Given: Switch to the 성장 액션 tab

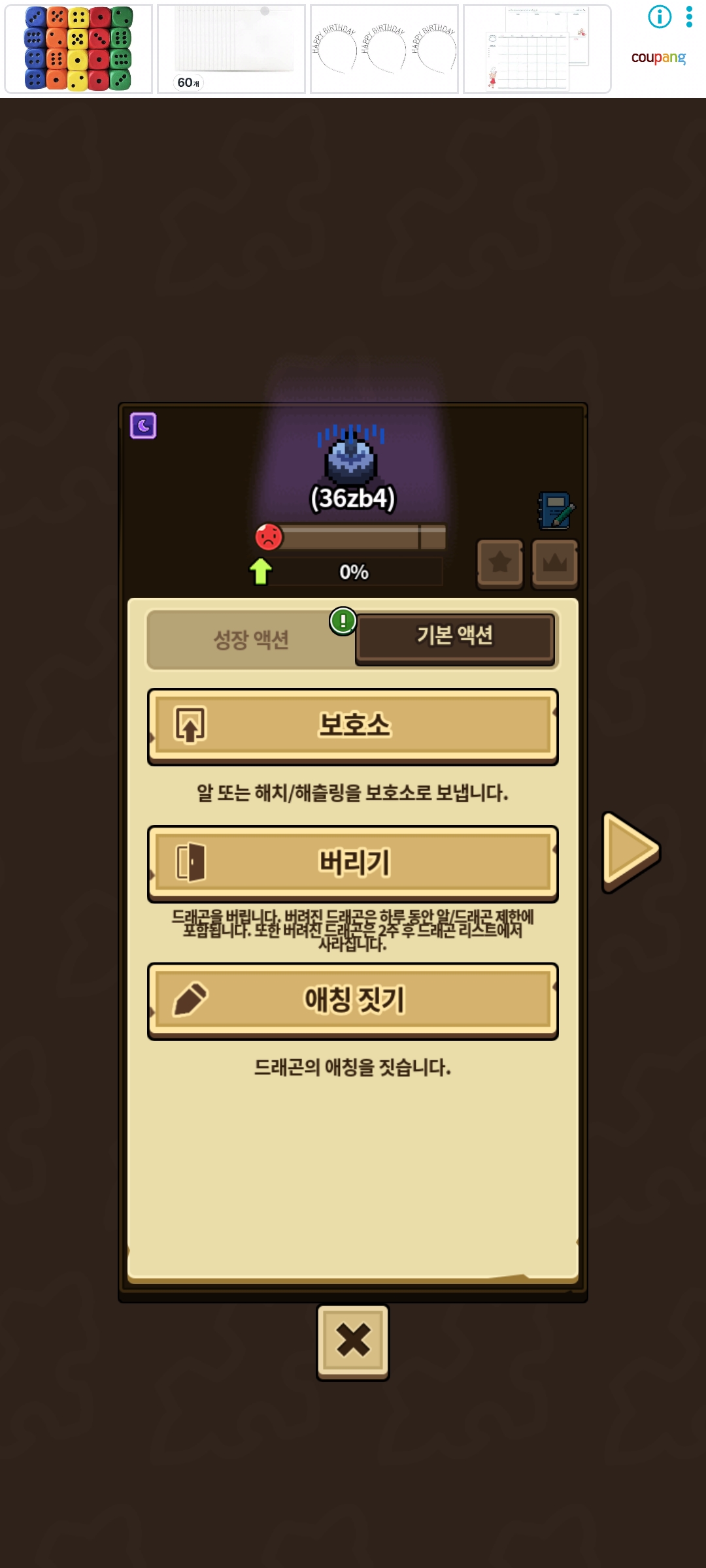Looking at the screenshot, I should [251, 640].
